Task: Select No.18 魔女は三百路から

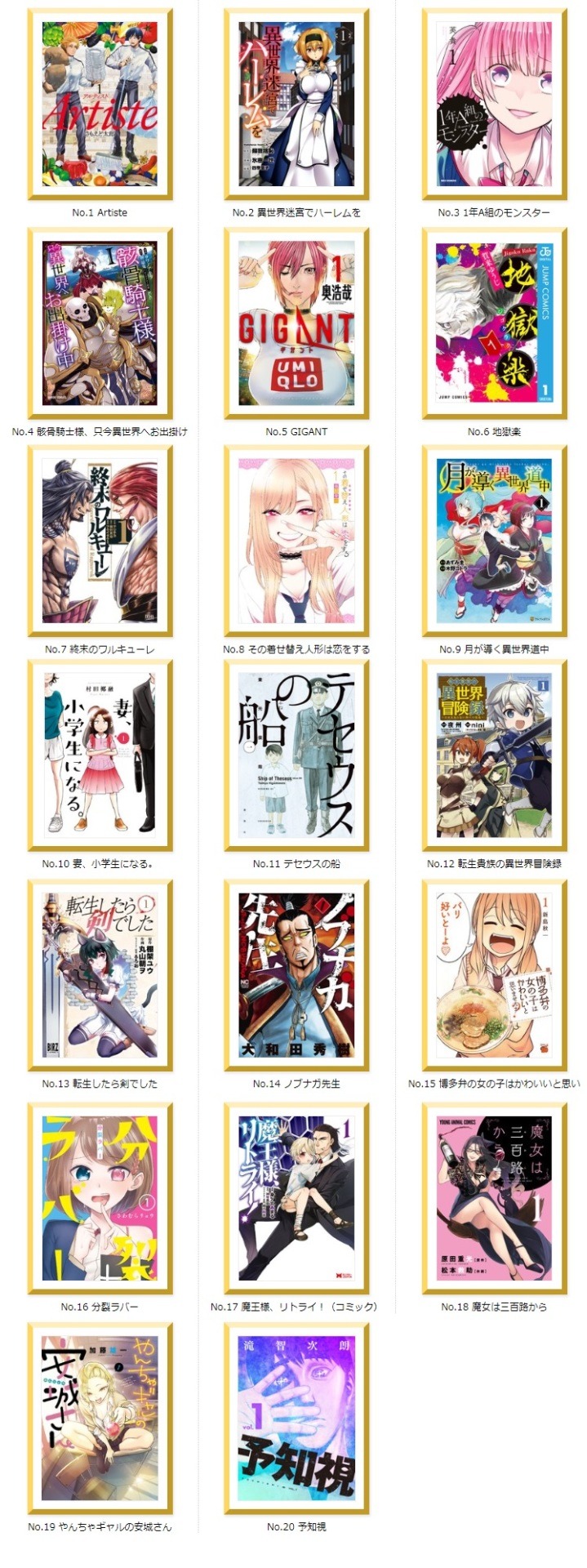Action: [x=493, y=1198]
